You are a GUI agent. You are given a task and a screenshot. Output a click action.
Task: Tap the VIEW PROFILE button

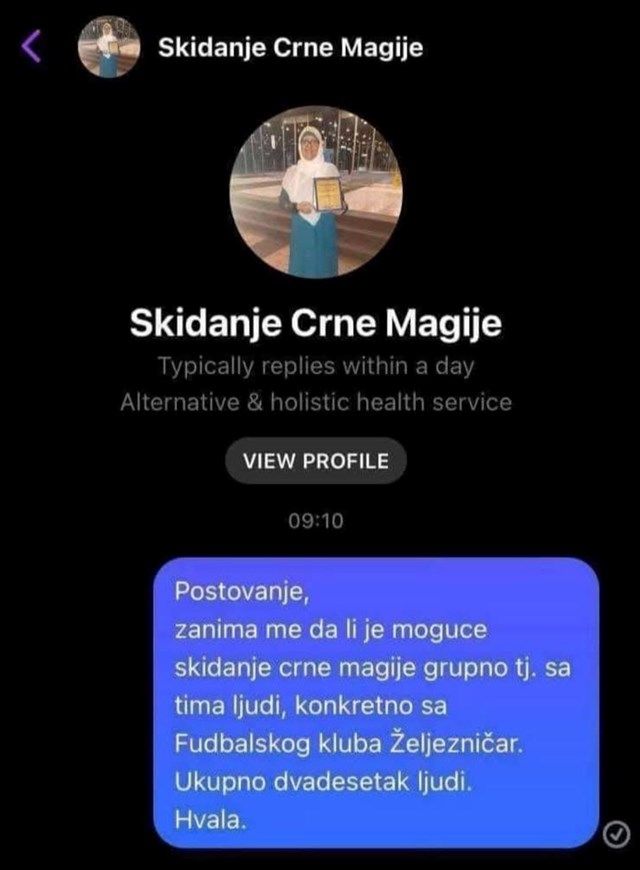point(315,461)
